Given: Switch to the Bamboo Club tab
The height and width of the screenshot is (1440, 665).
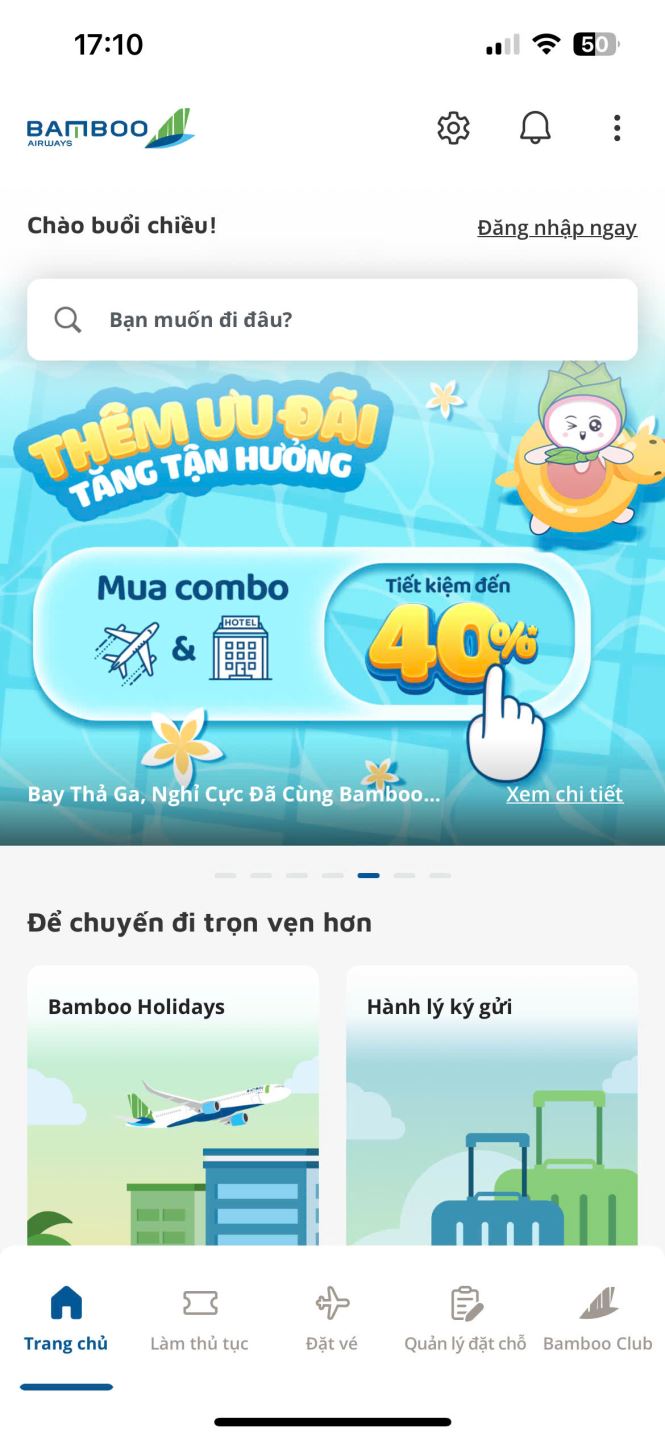Looking at the screenshot, I should 598,1320.
